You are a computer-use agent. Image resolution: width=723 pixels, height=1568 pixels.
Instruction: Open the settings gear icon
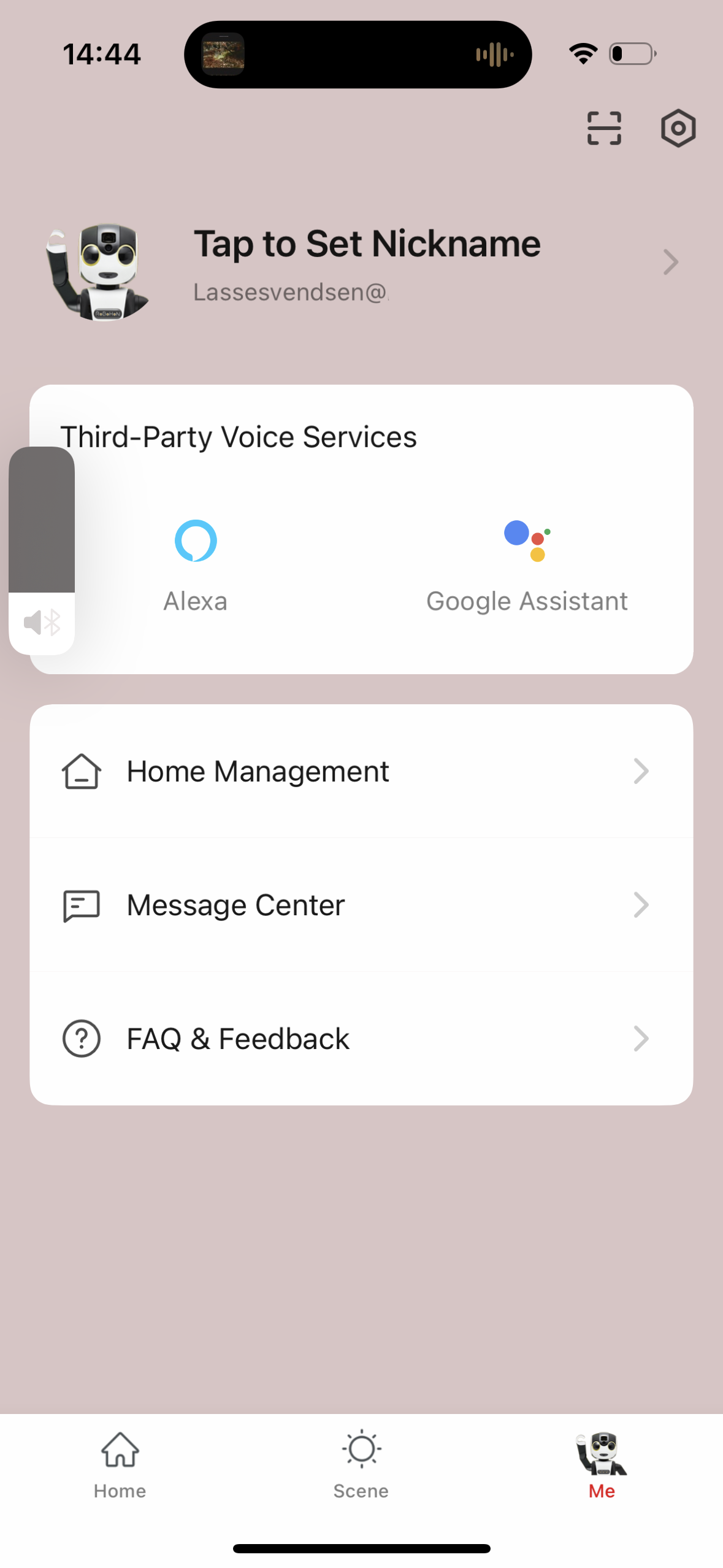[x=678, y=128]
